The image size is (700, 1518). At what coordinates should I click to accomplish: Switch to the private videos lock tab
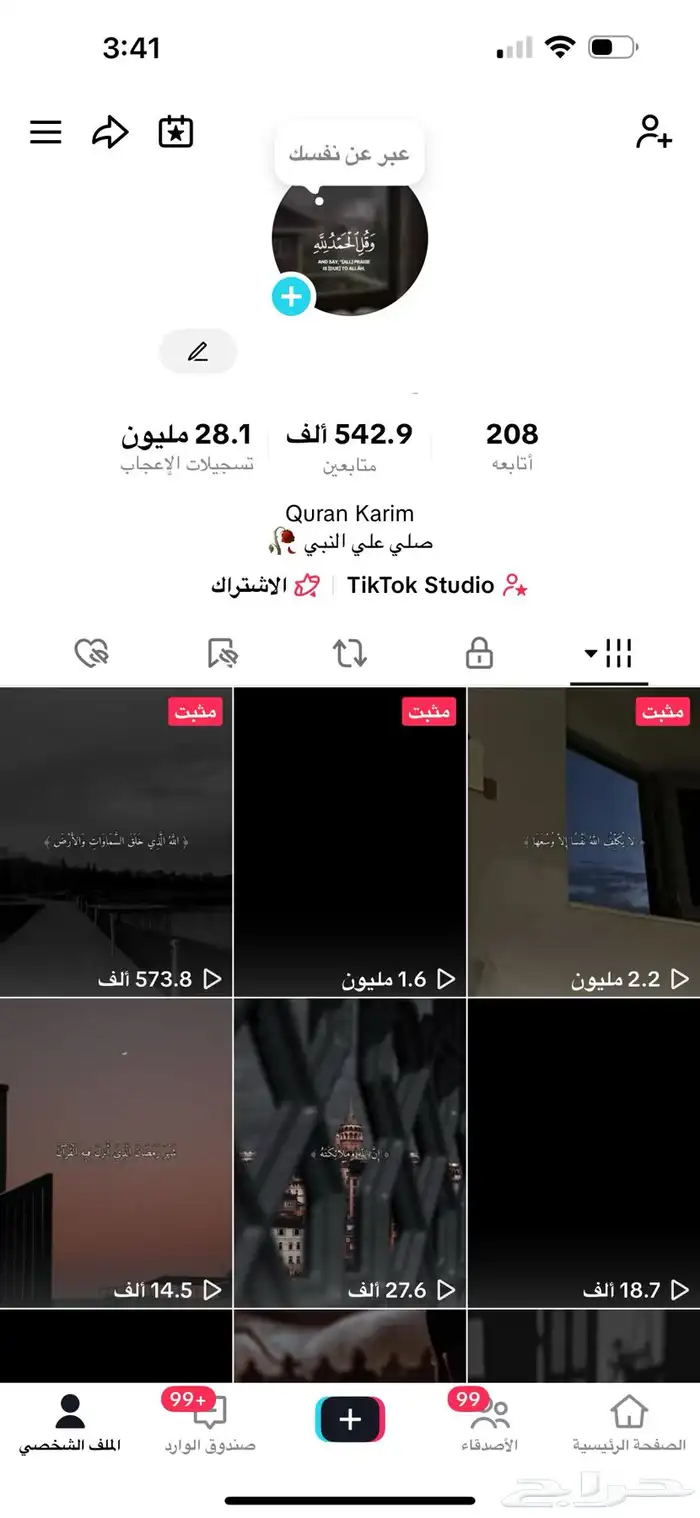point(480,654)
